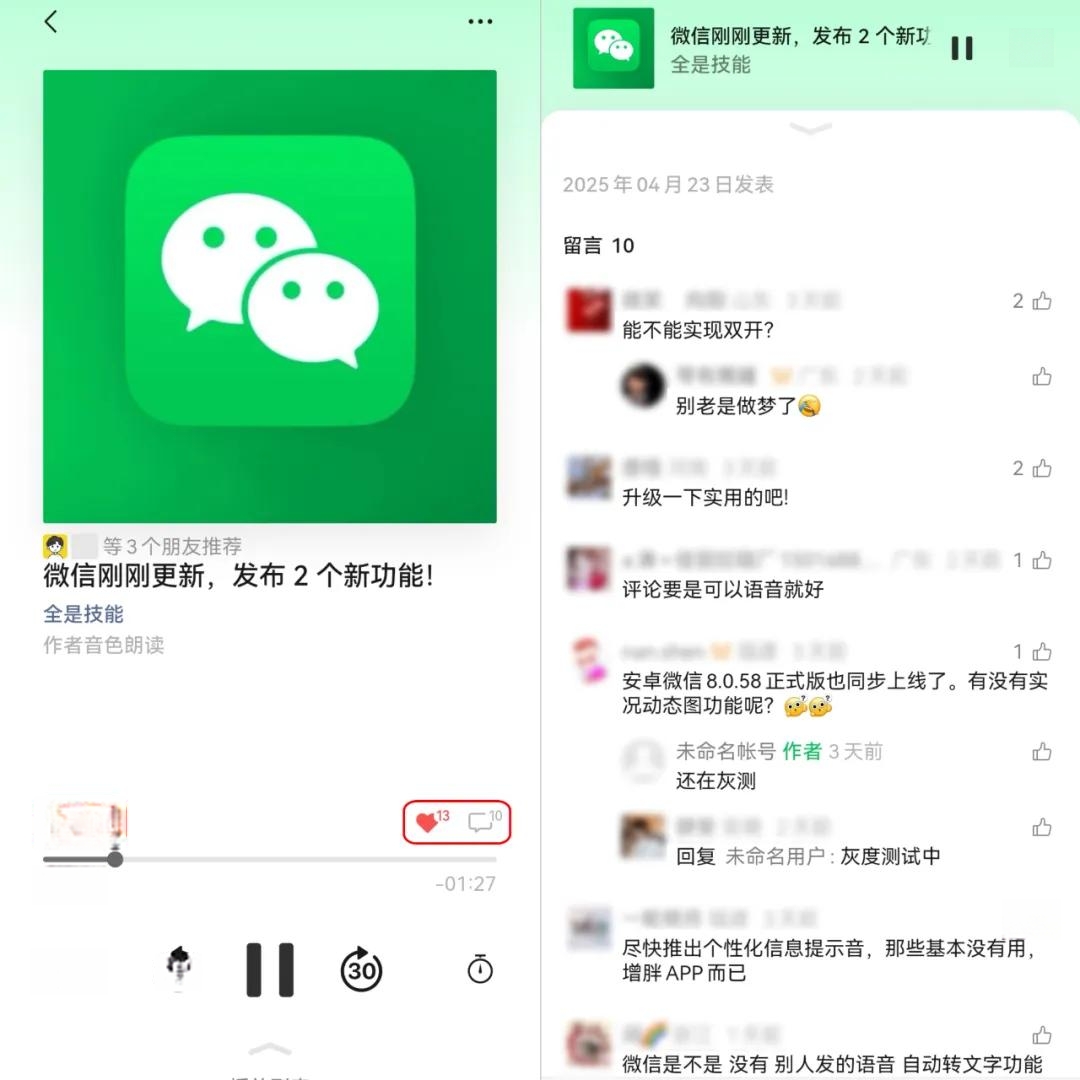1080x1080 pixels.
Task: Pause audio from the top mini-player
Action: [x=962, y=48]
